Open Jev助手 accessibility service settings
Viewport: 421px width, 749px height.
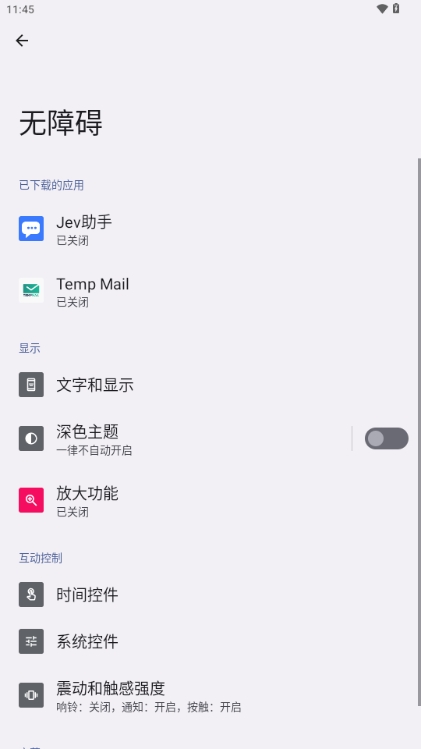click(x=209, y=228)
